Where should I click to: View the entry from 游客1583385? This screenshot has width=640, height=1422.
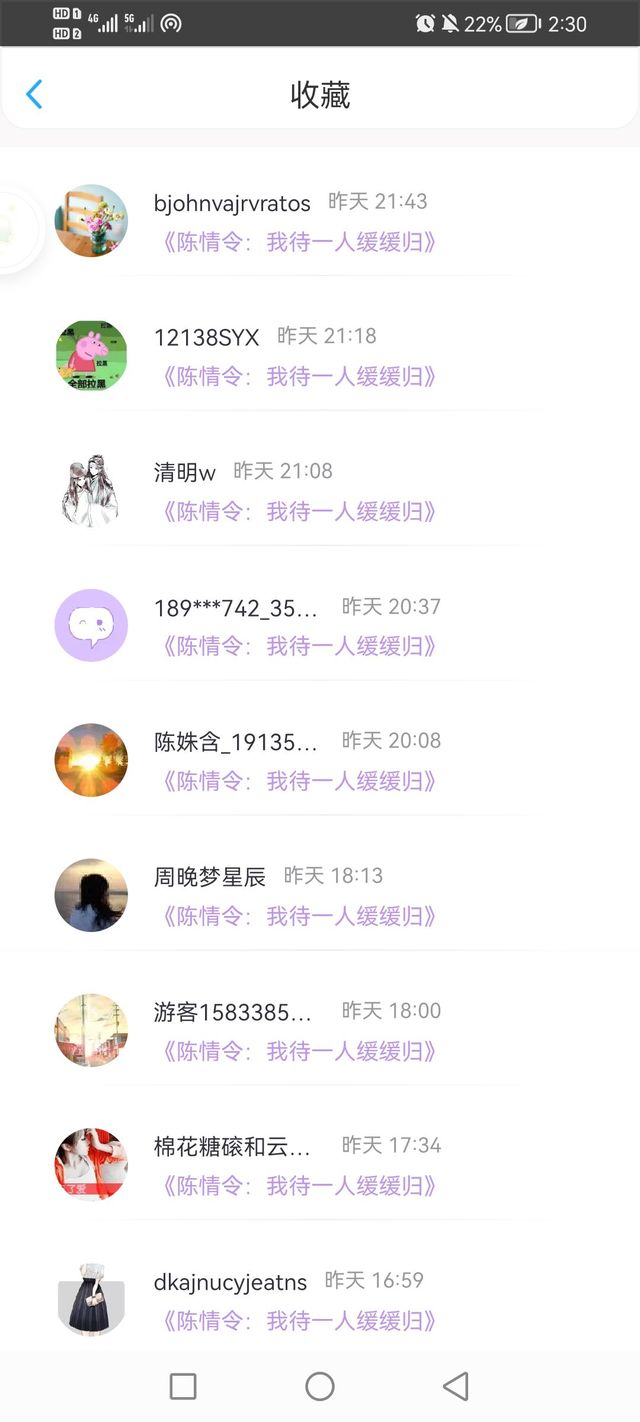[x=320, y=1030]
